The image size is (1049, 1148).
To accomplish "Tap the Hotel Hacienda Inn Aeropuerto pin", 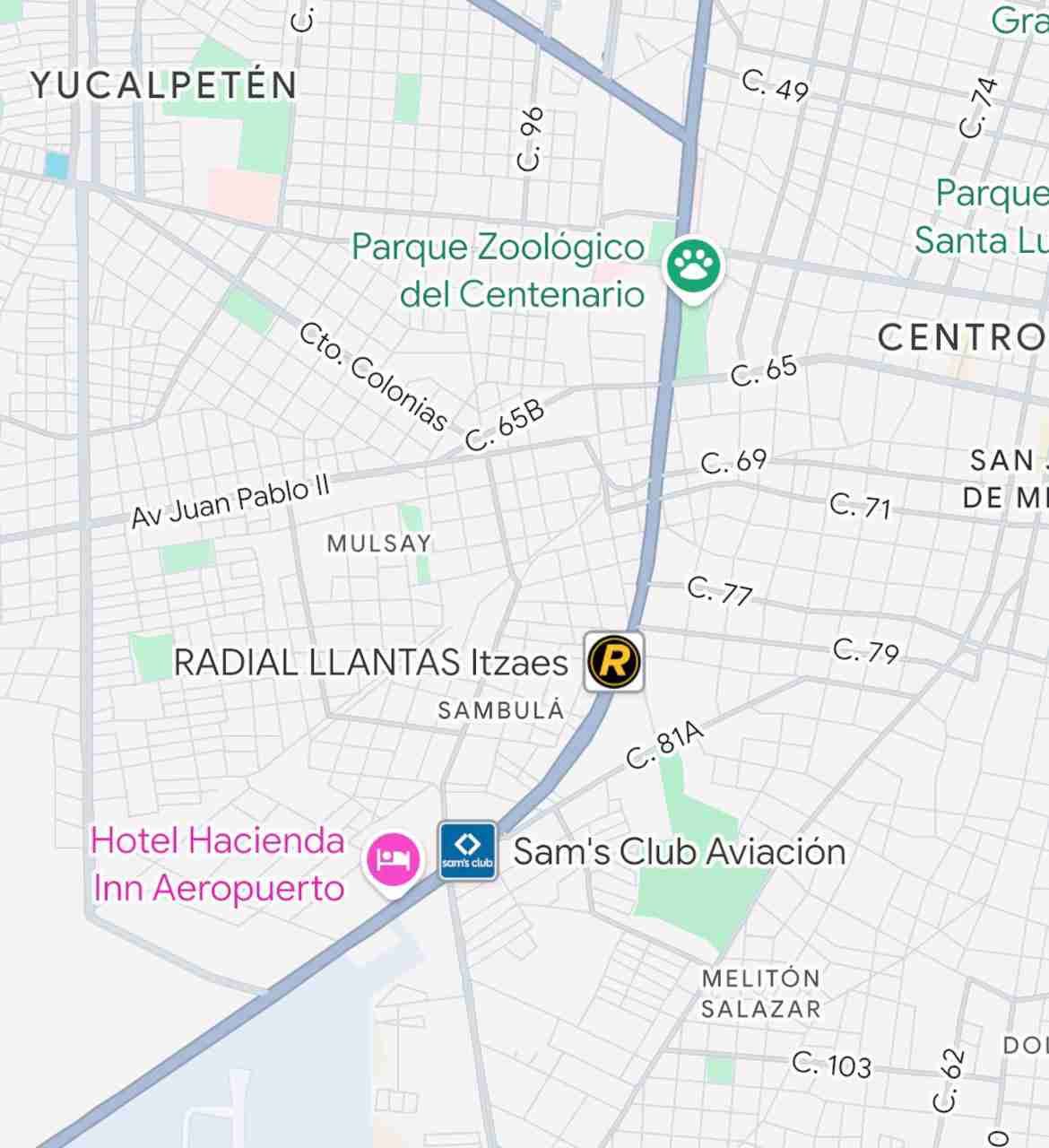I will (393, 859).
